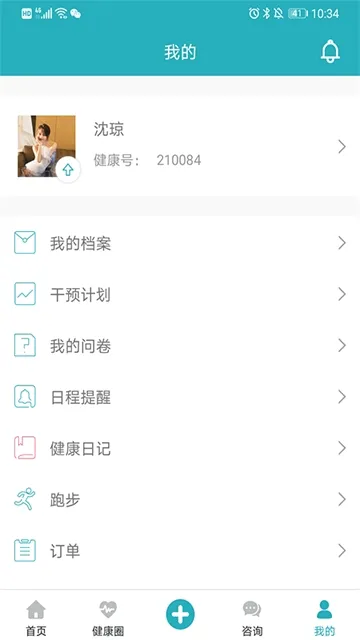Open 沈琼's profile details
The image size is (360, 640).
click(x=180, y=147)
